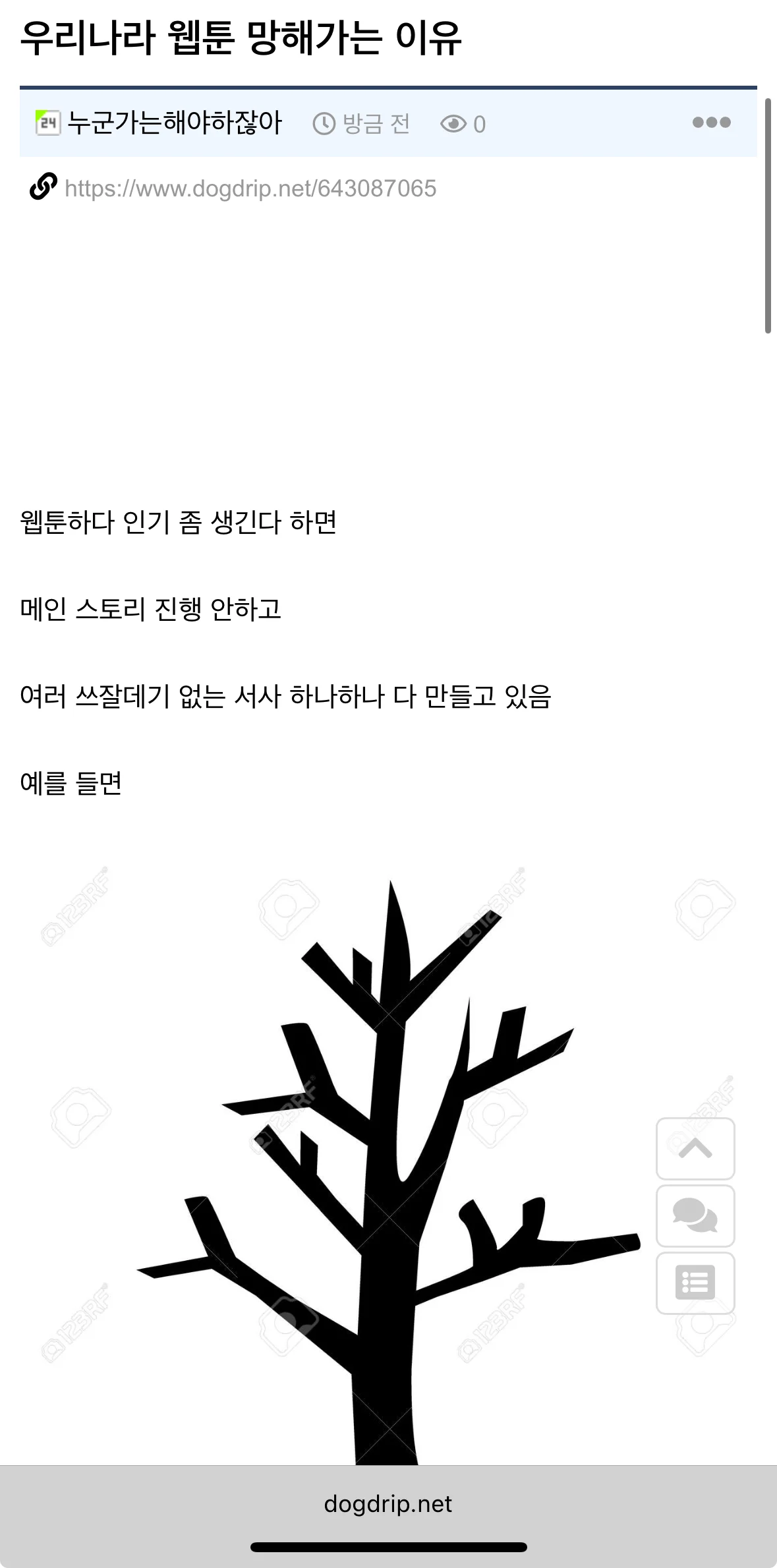This screenshot has height=1568, width=777.
Task: Open the dogdrip.net post permalink
Action: coord(250,189)
